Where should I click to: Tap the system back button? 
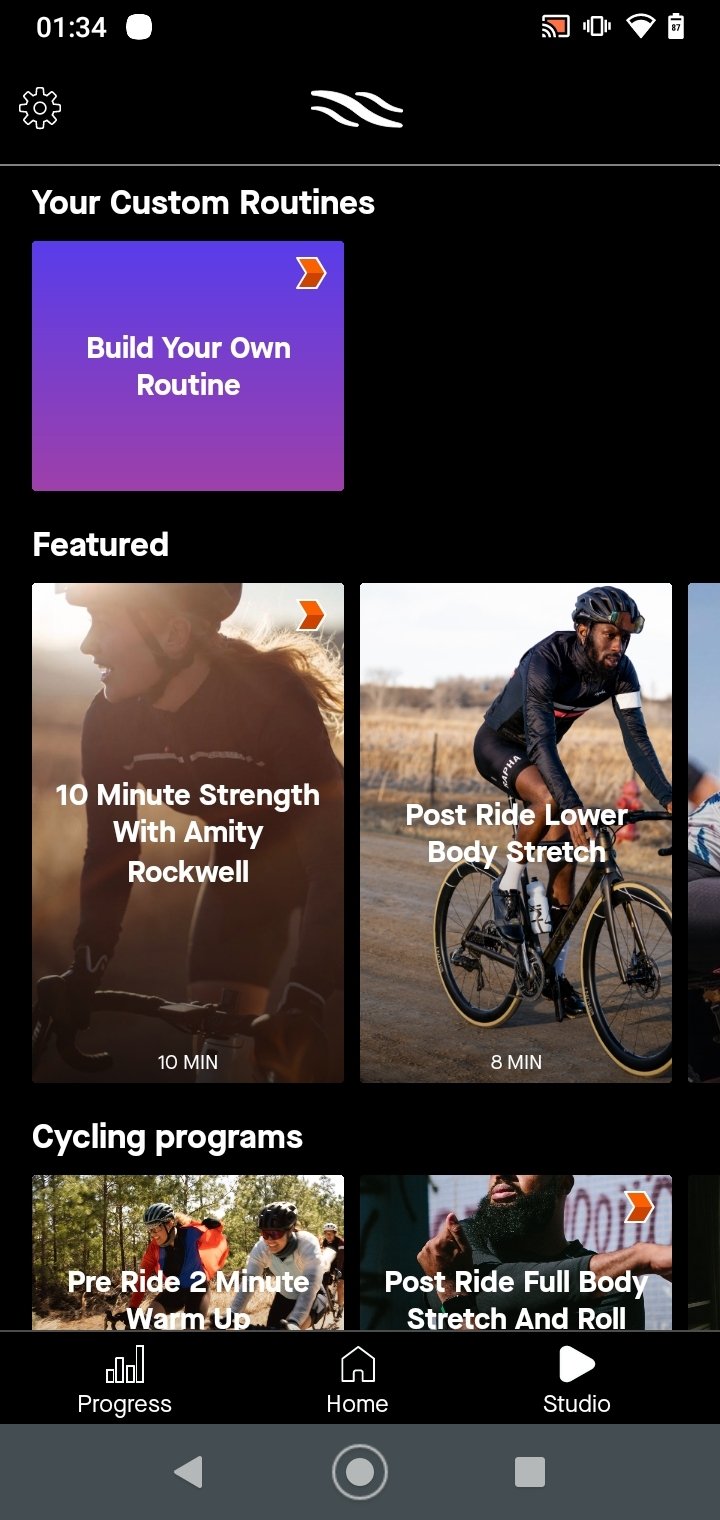(188, 1472)
